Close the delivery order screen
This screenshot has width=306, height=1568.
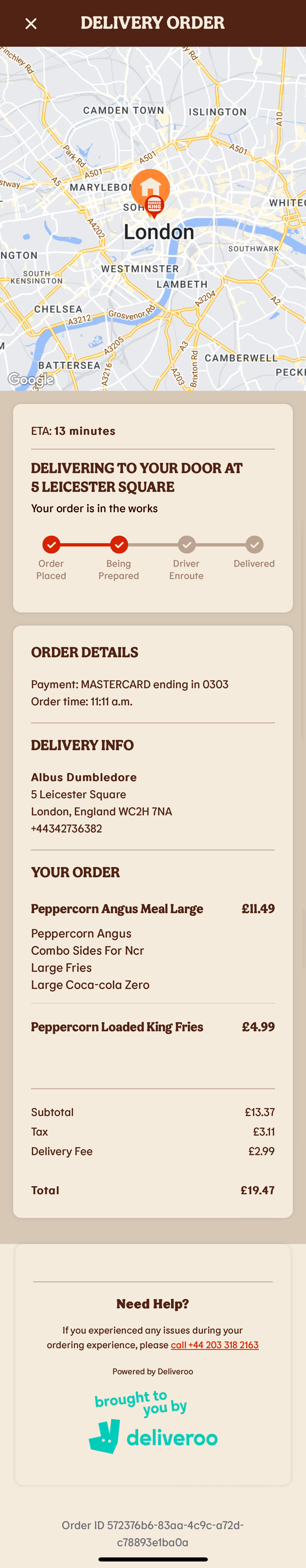pyautogui.click(x=31, y=24)
